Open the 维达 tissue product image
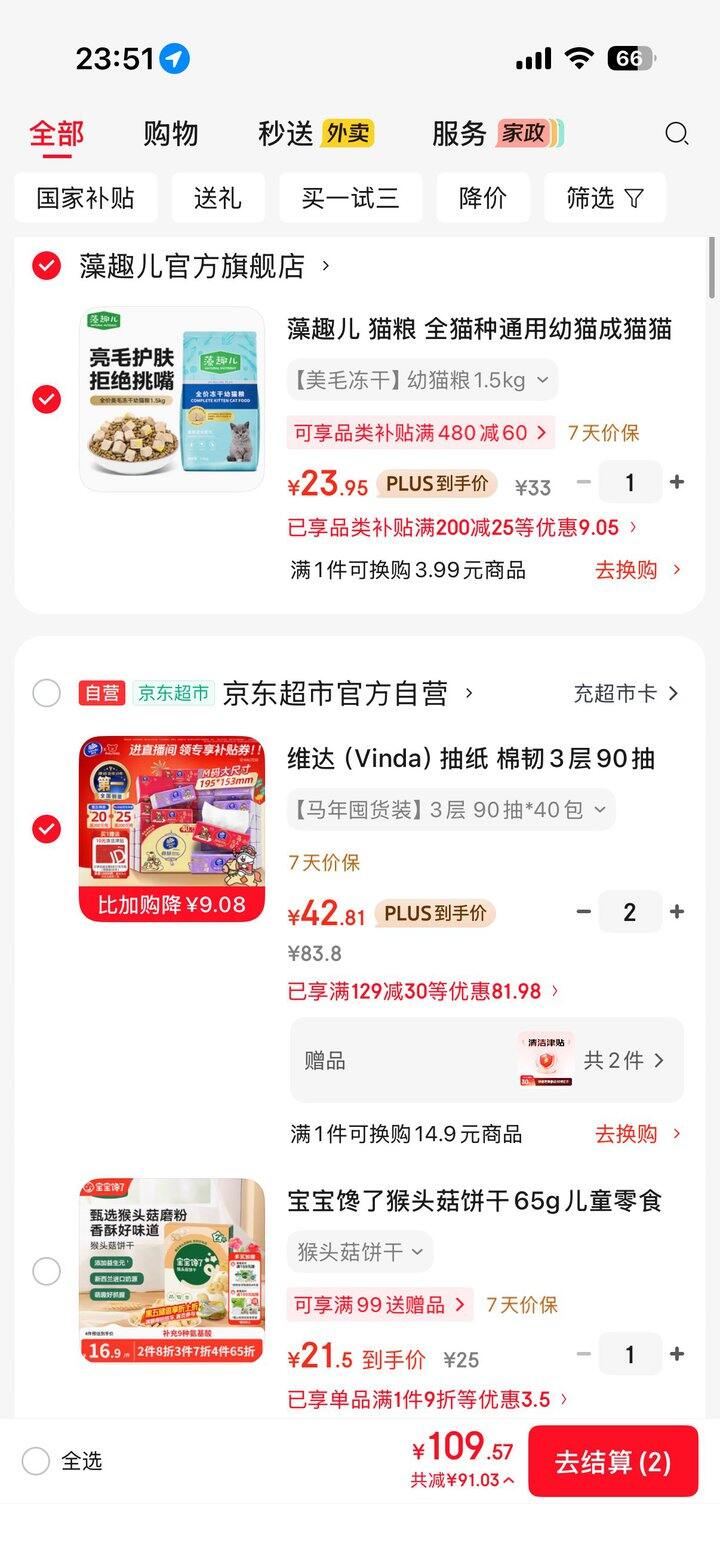The height and width of the screenshot is (1565, 720). (172, 829)
